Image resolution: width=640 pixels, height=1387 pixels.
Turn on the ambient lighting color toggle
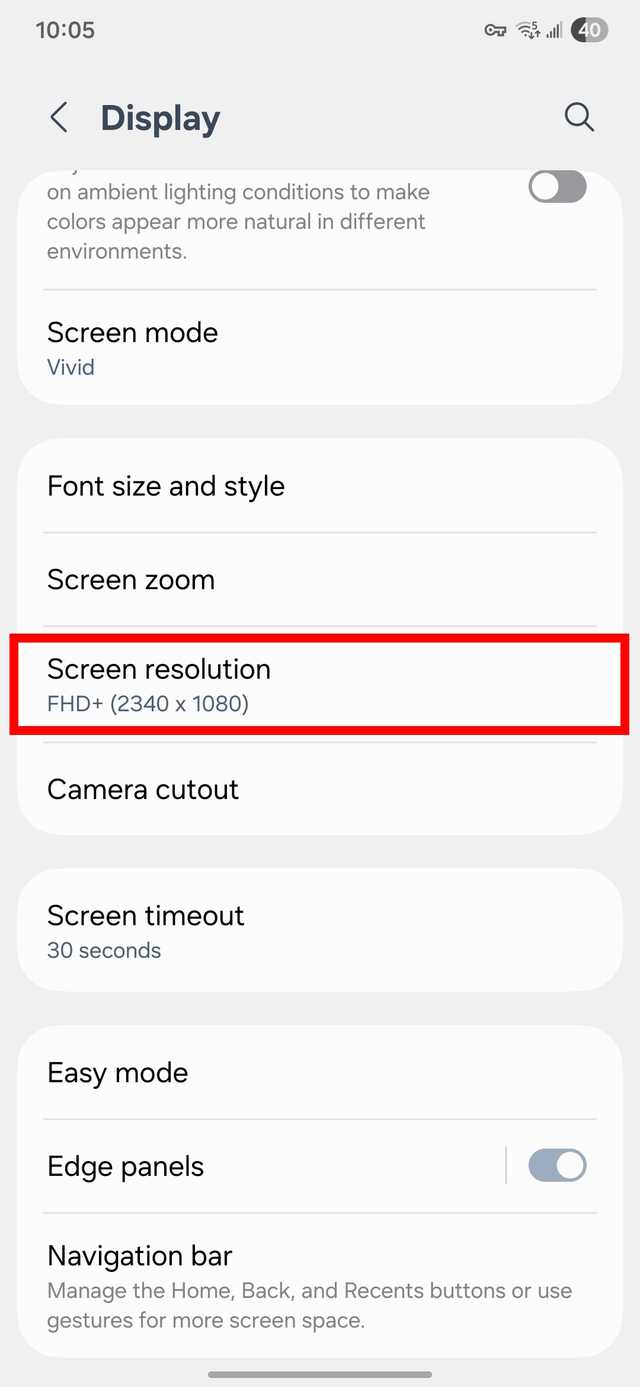pos(557,187)
